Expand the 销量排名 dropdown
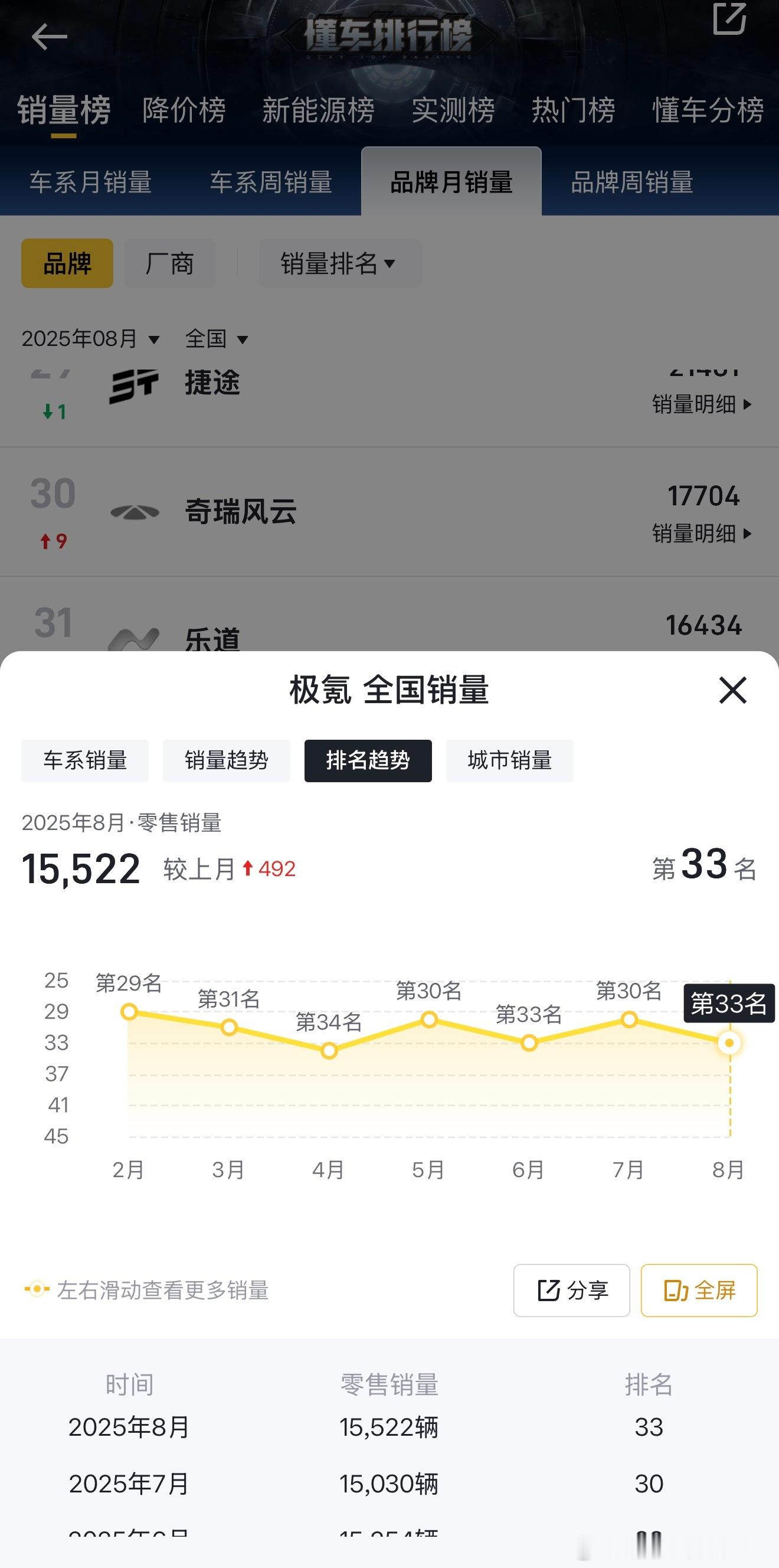This screenshot has width=779, height=1568. pyautogui.click(x=339, y=263)
